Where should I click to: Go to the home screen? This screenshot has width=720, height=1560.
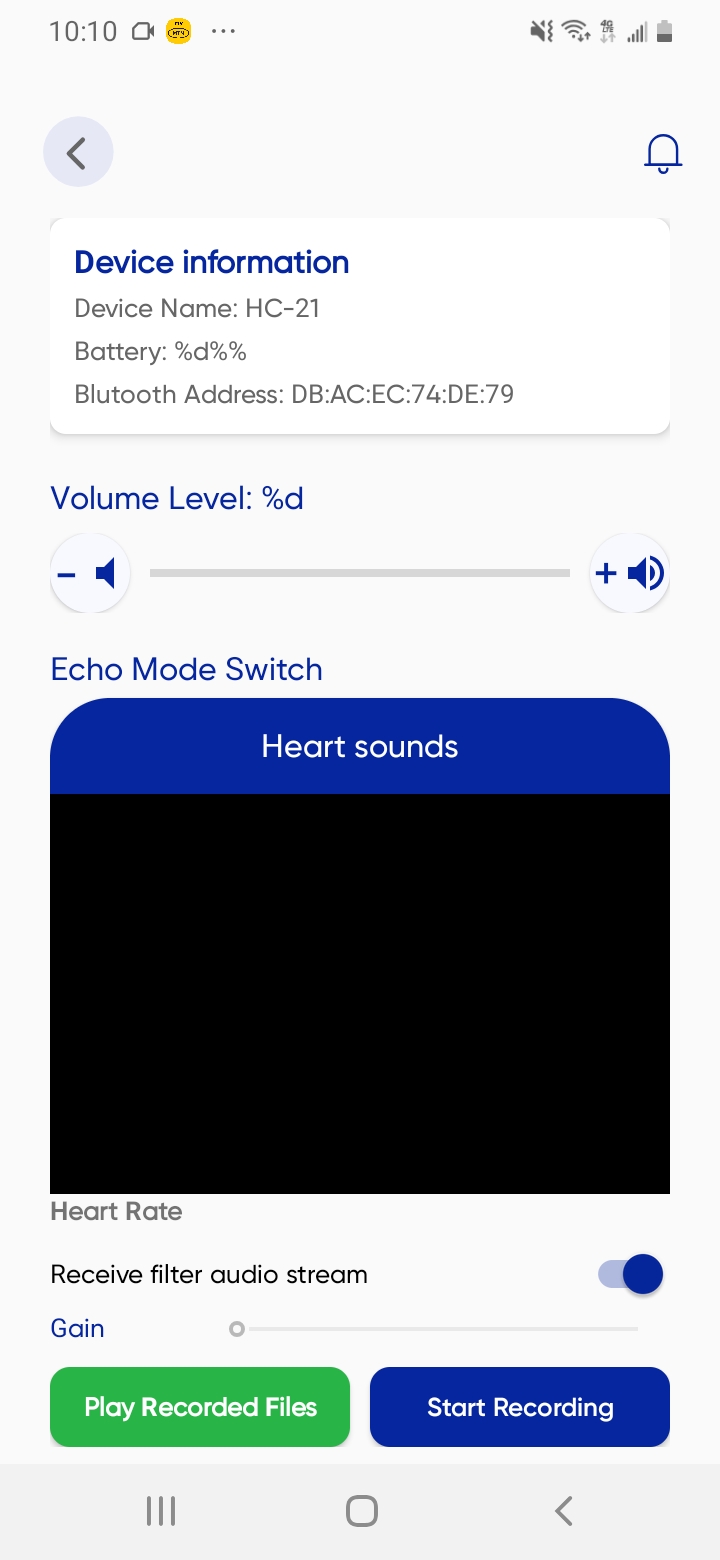(x=361, y=1510)
